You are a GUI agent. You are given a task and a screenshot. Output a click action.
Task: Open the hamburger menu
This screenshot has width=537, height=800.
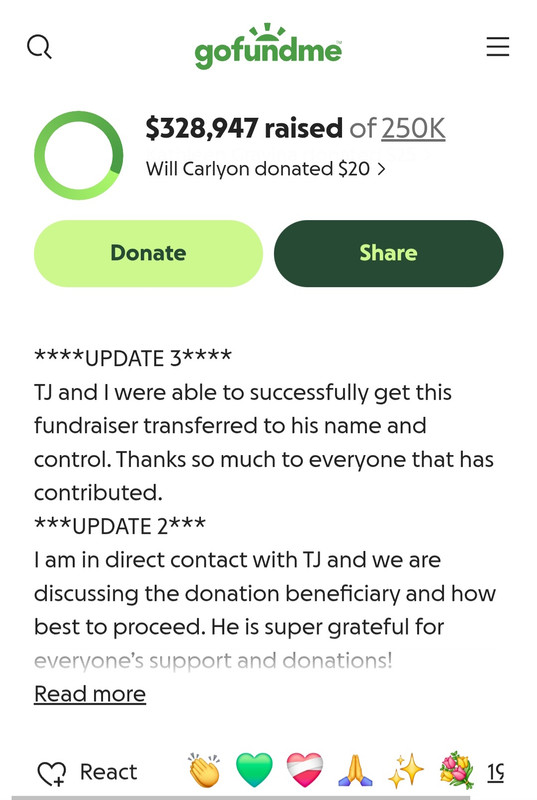497,46
